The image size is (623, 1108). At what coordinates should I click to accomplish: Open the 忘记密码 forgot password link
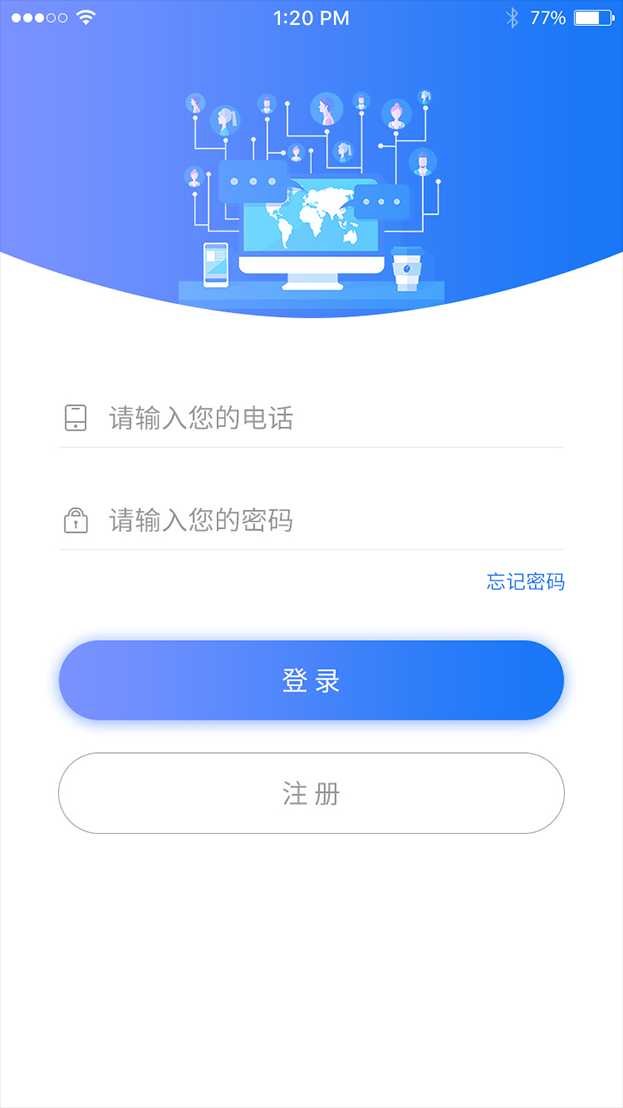525,582
